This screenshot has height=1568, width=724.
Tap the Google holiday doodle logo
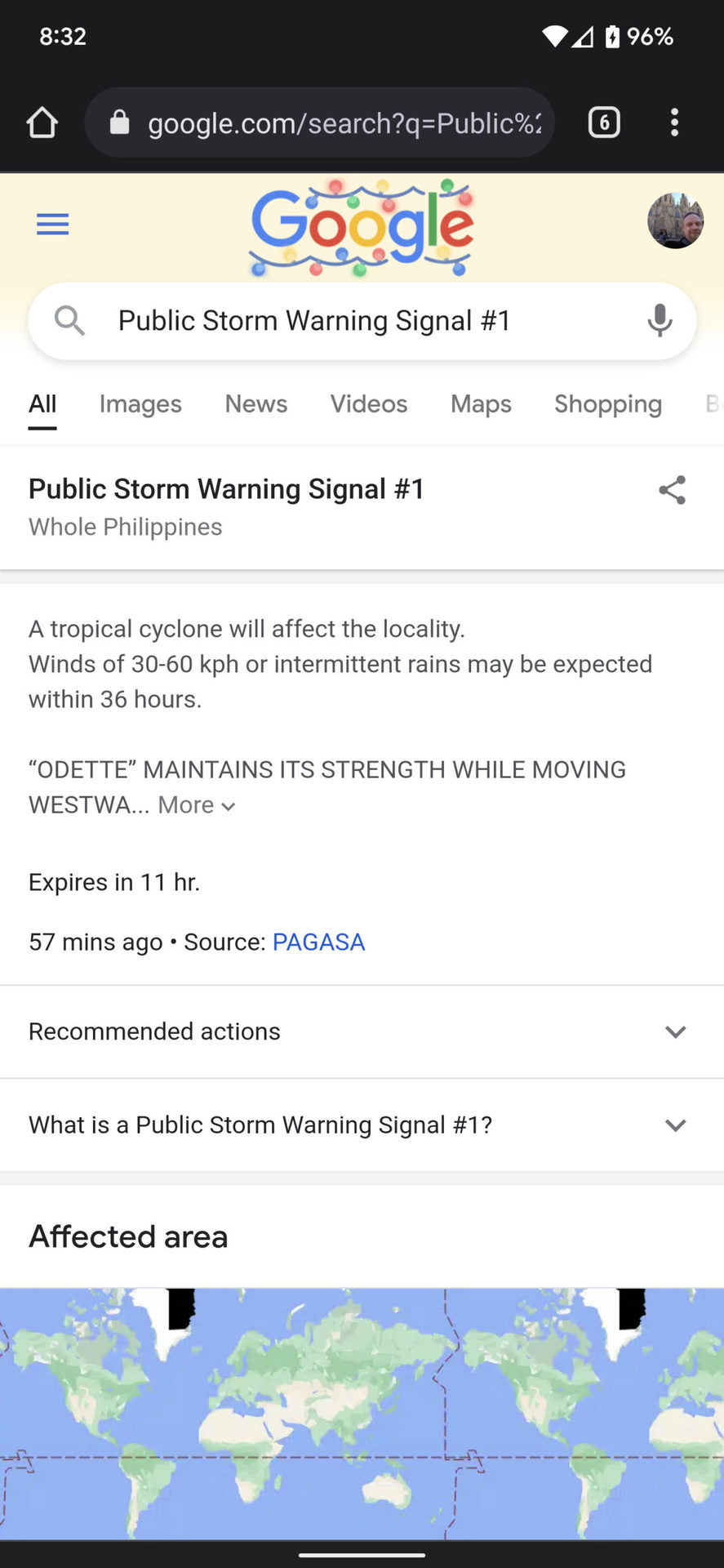pyautogui.click(x=362, y=227)
